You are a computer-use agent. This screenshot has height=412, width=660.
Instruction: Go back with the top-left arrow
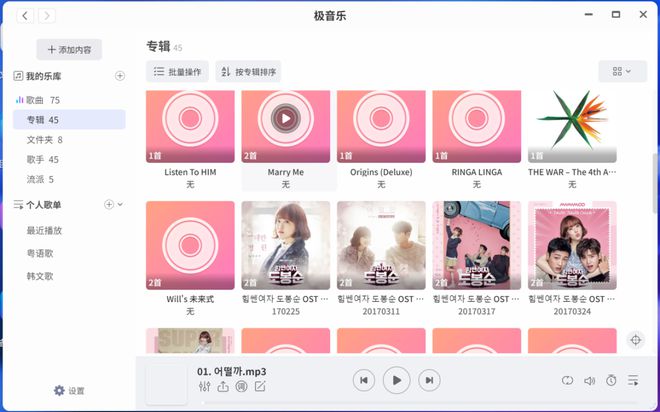[25, 16]
